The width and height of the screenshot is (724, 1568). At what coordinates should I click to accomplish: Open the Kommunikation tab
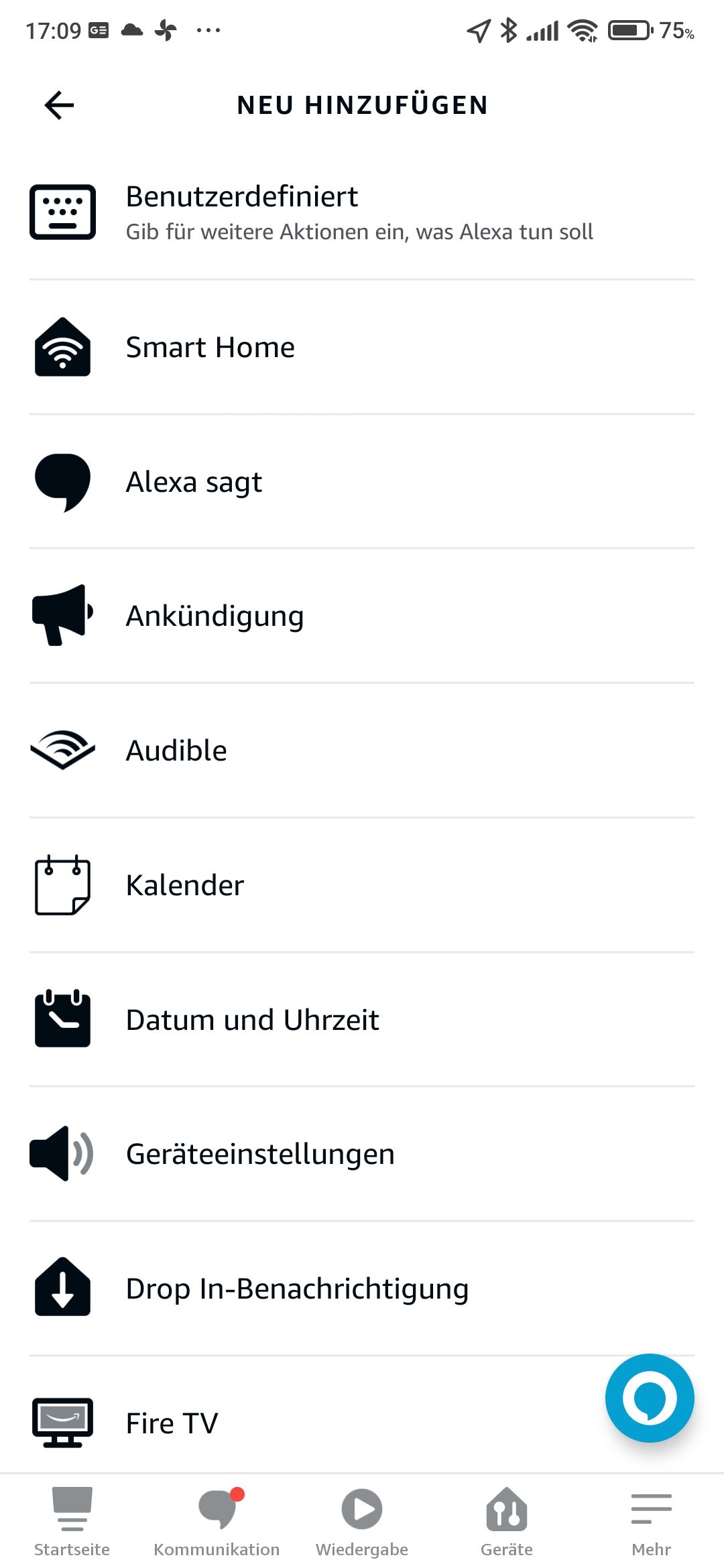tap(217, 1521)
